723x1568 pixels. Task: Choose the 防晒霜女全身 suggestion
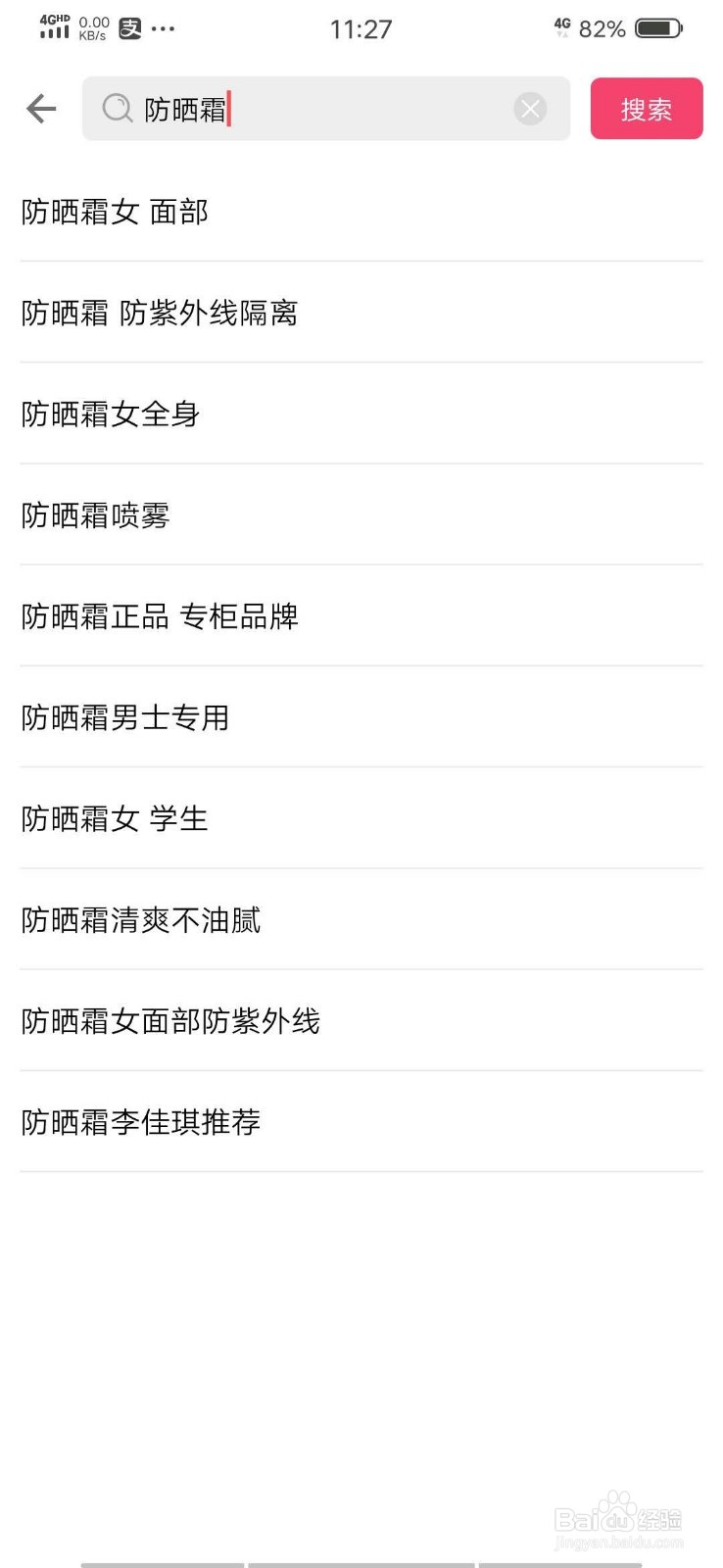pyautogui.click(x=110, y=414)
